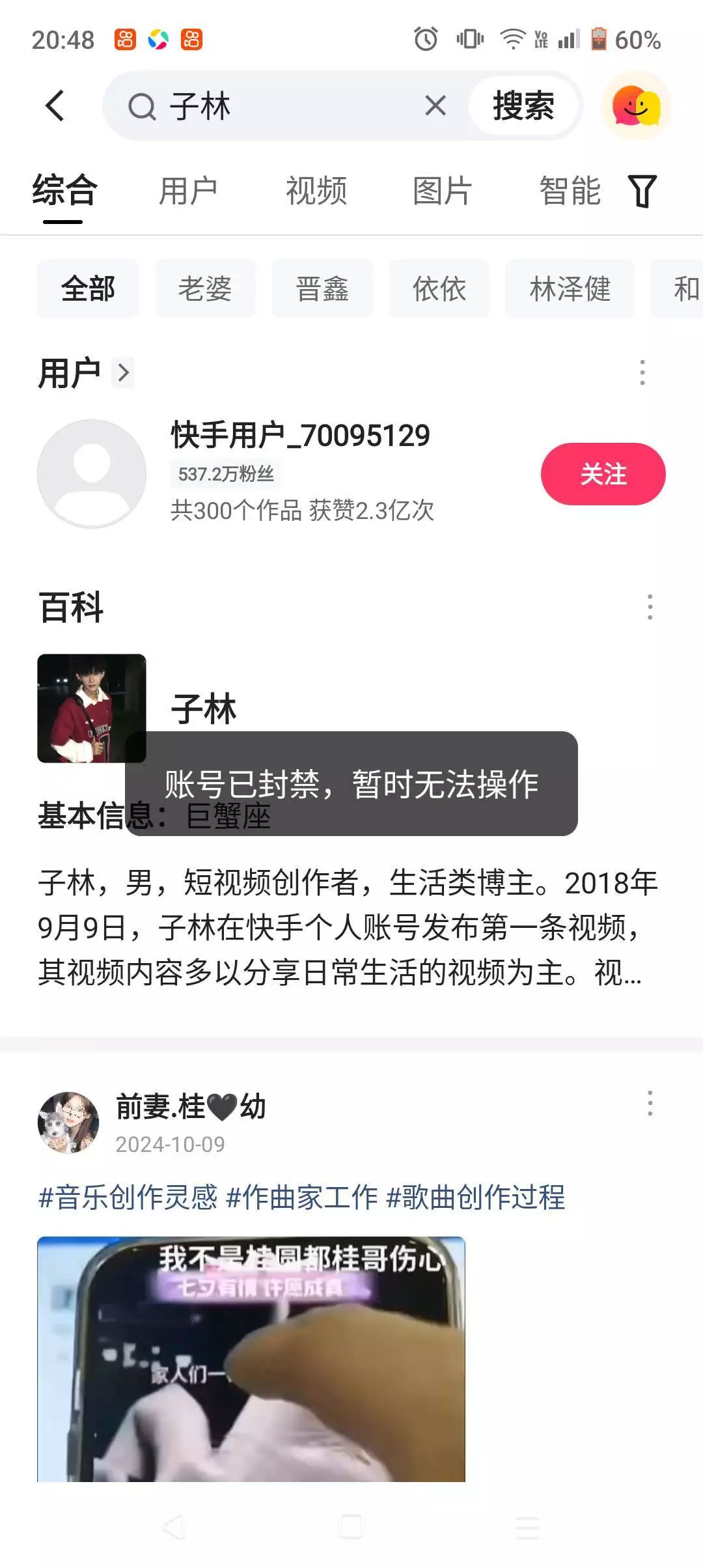This screenshot has height=1568, width=703.
Task: Select the 晋鑫 filter chip
Action: click(322, 288)
